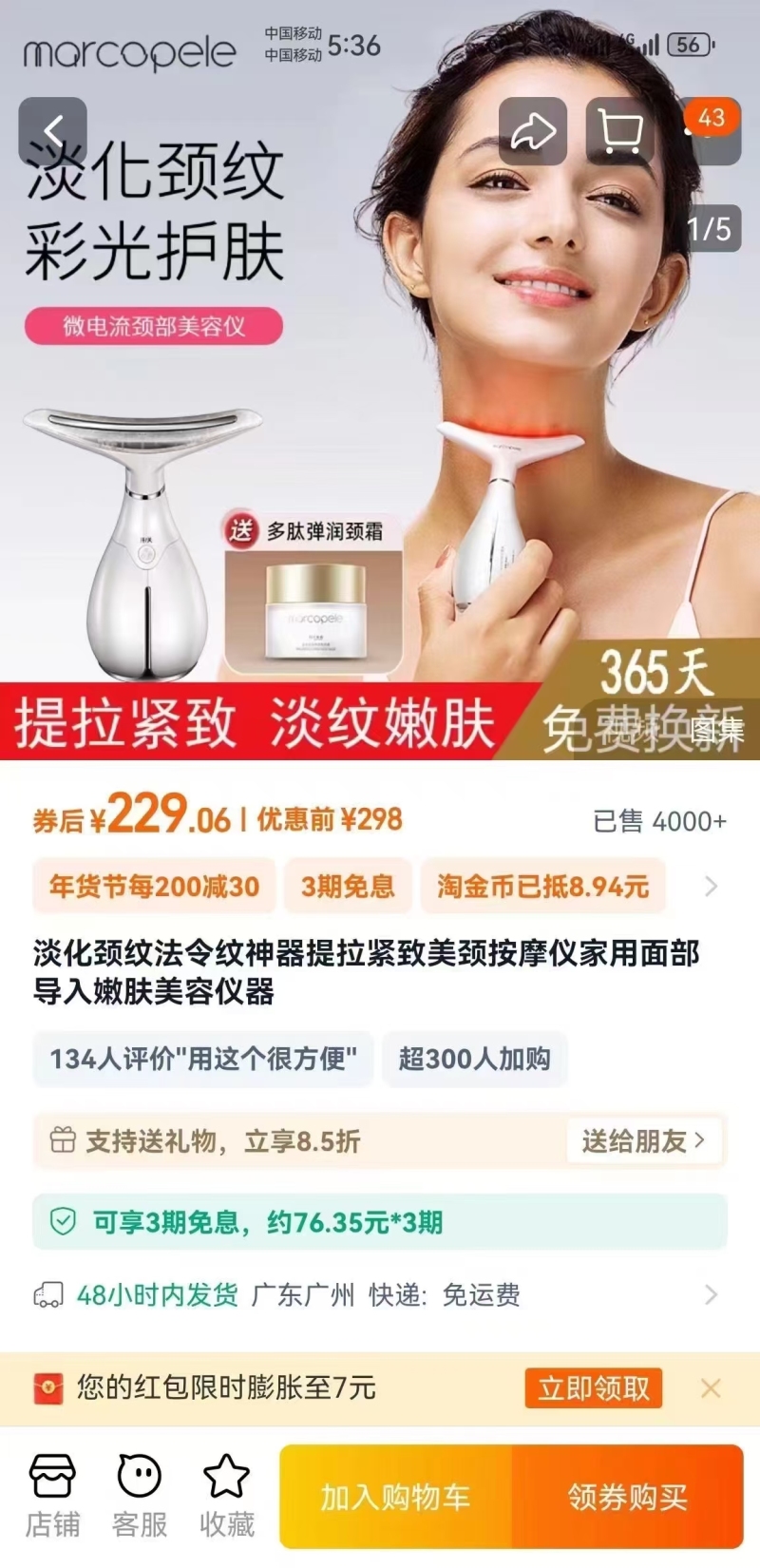Share this product listing

click(533, 131)
